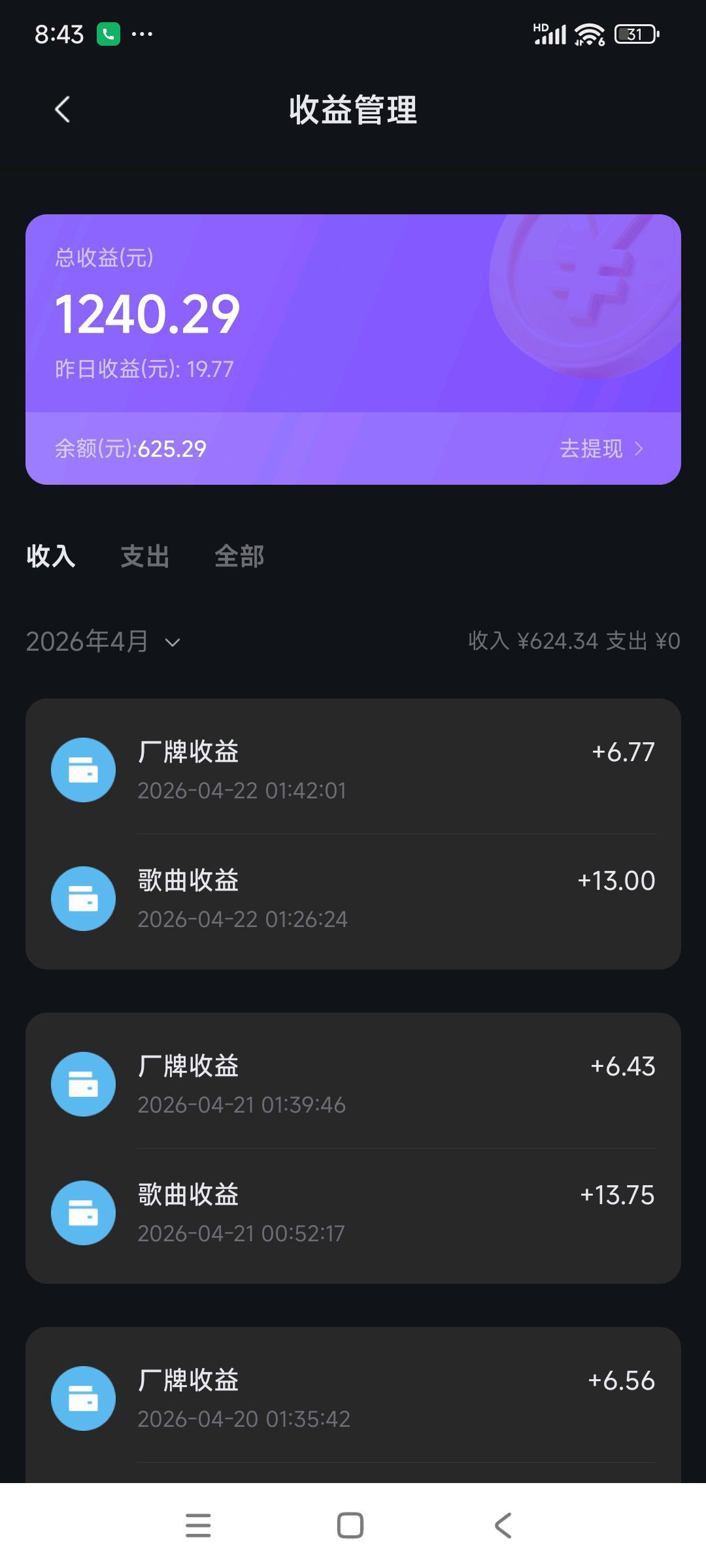The height and width of the screenshot is (1568, 706).
Task: Select the 收入 tab
Action: (x=51, y=557)
